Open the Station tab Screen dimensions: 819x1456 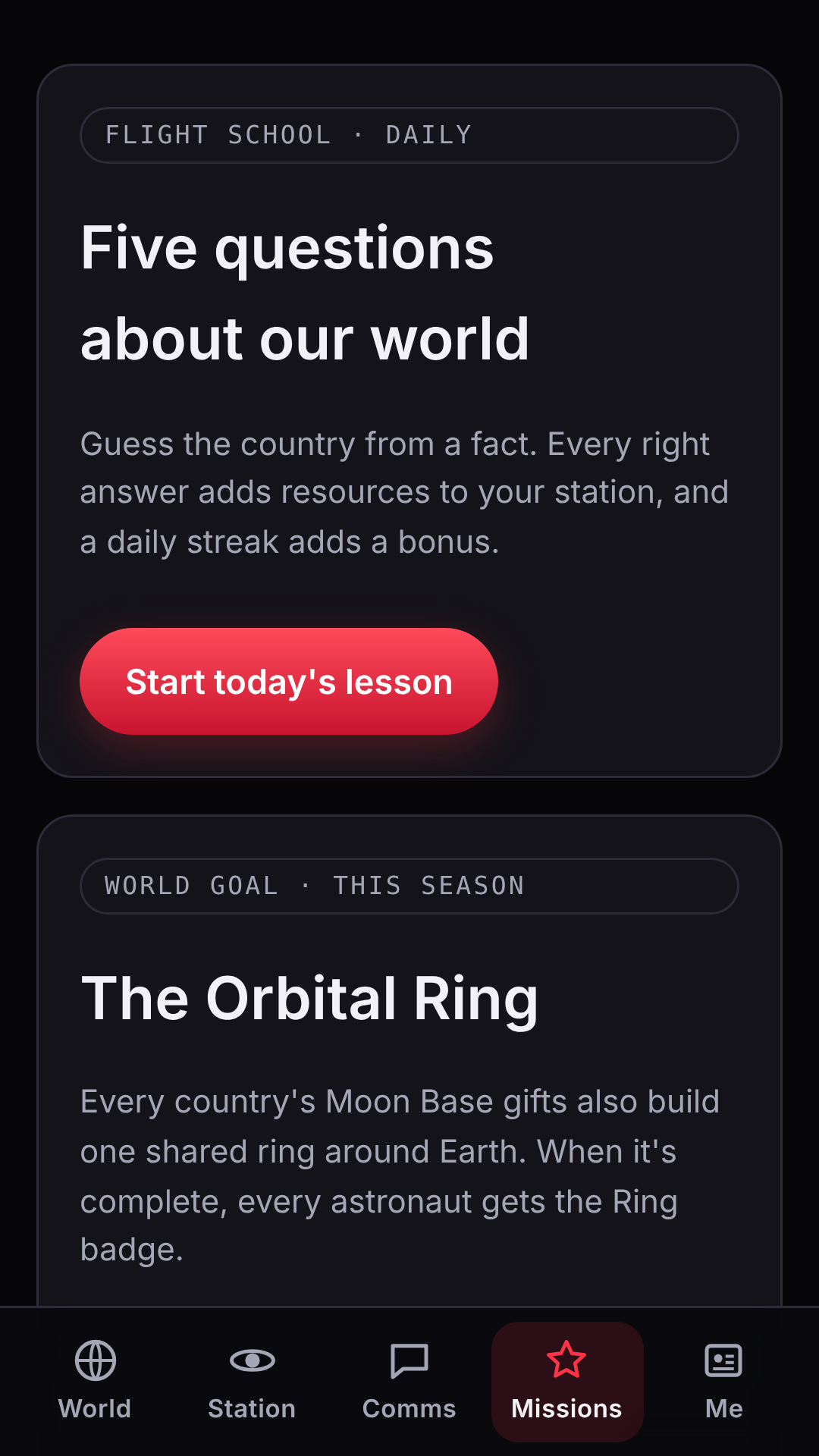point(252,1382)
